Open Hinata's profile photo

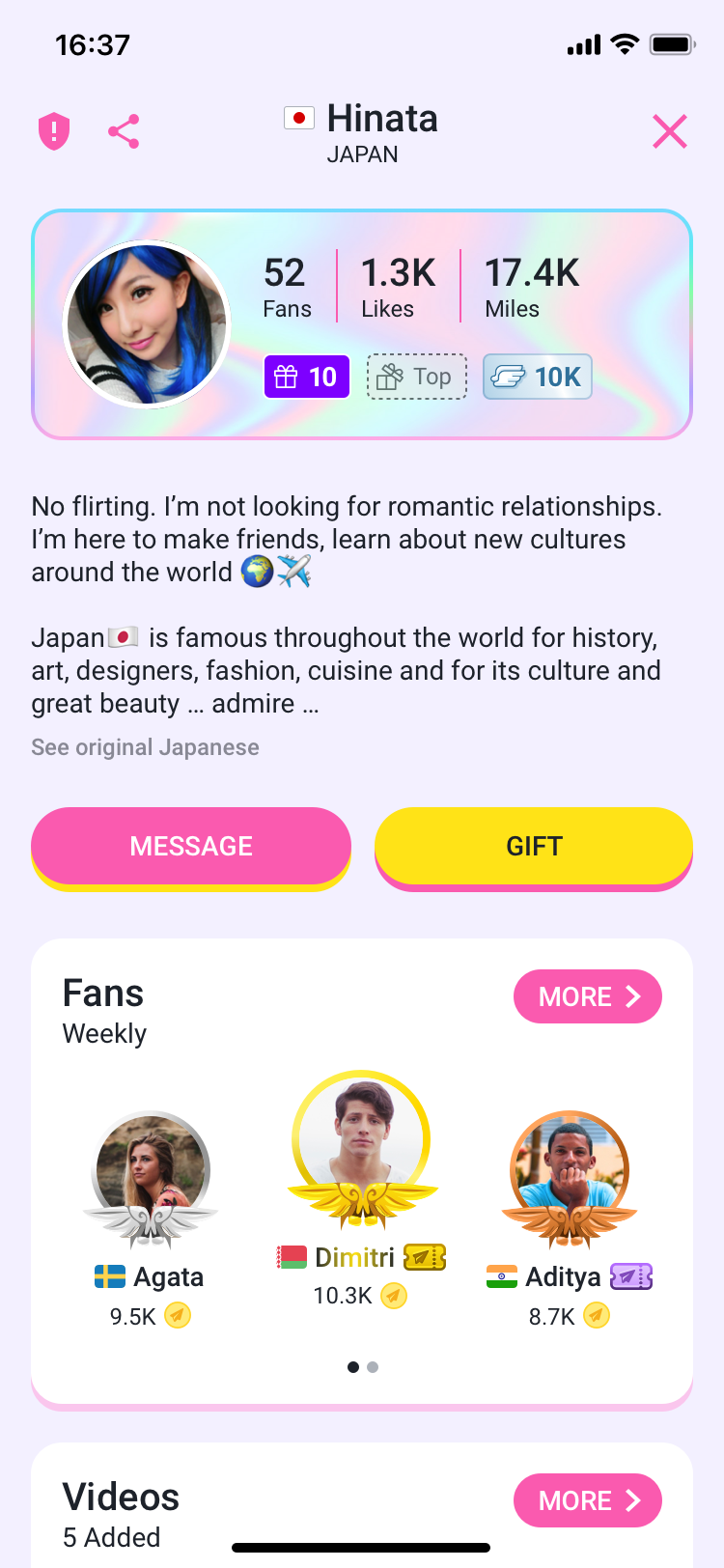pos(147,324)
